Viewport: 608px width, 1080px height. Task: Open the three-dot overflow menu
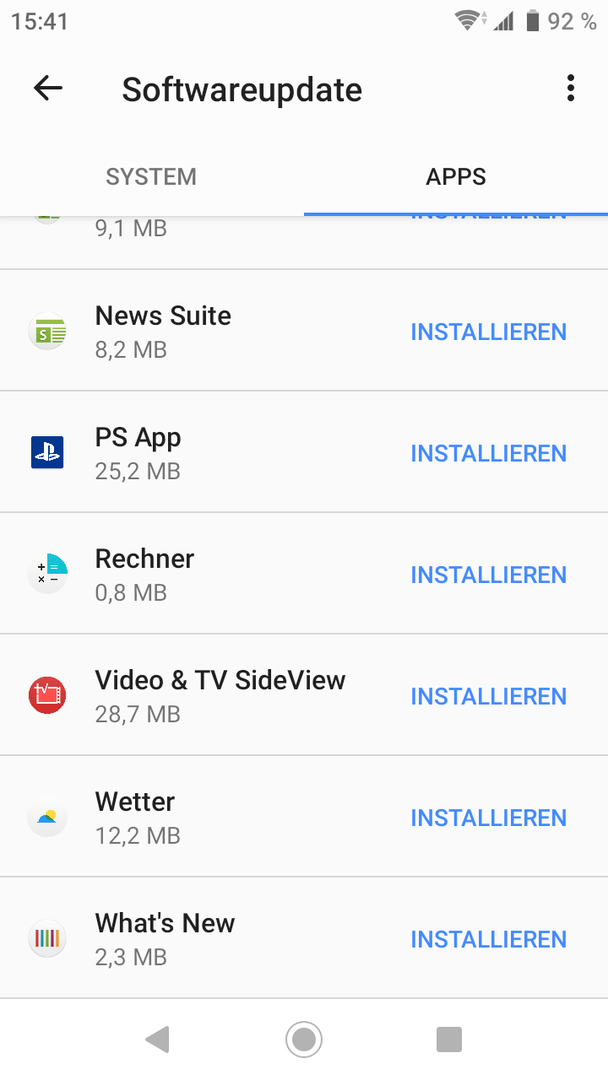[570, 88]
